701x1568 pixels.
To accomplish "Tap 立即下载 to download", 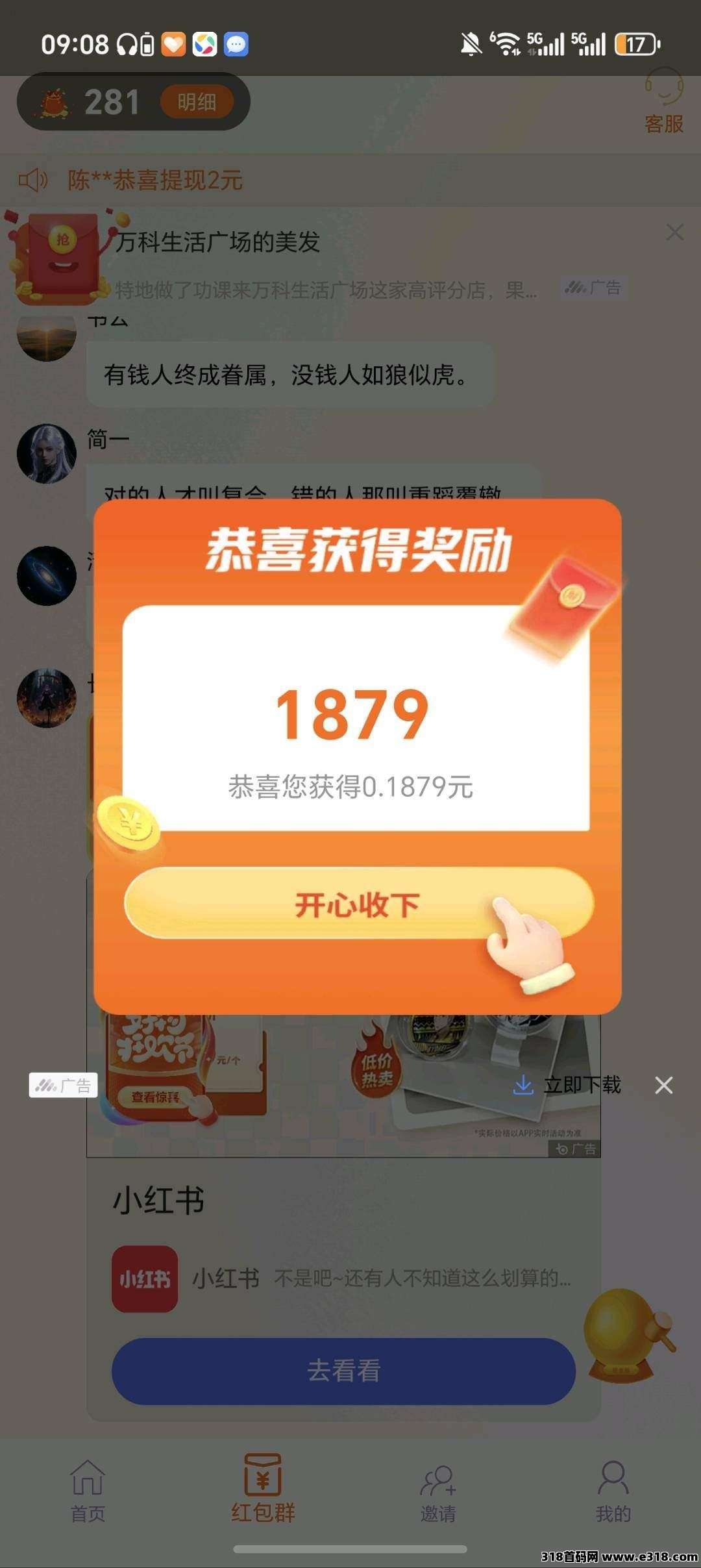I will [x=567, y=1085].
